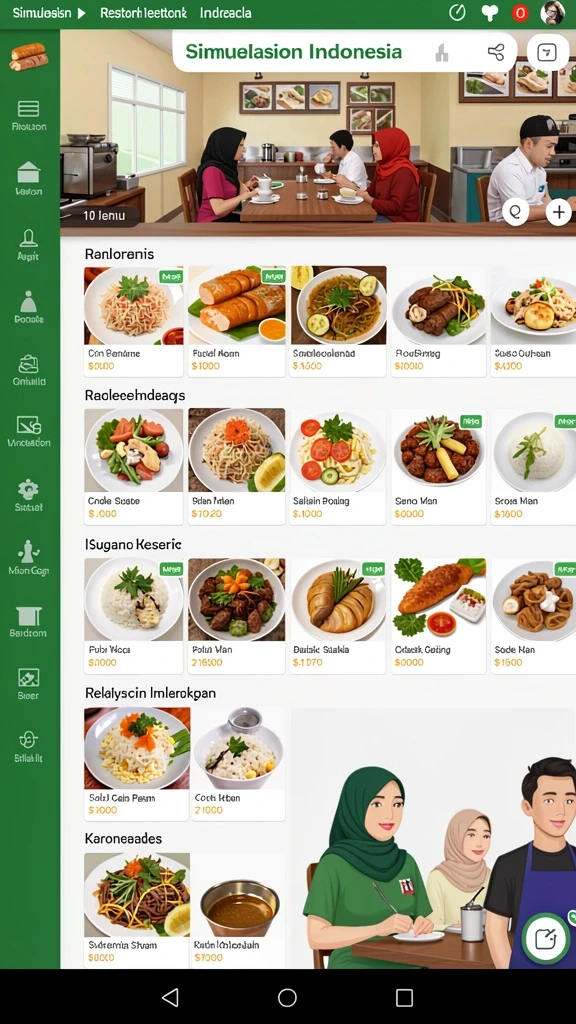Open recent apps with the square system button

404,997
